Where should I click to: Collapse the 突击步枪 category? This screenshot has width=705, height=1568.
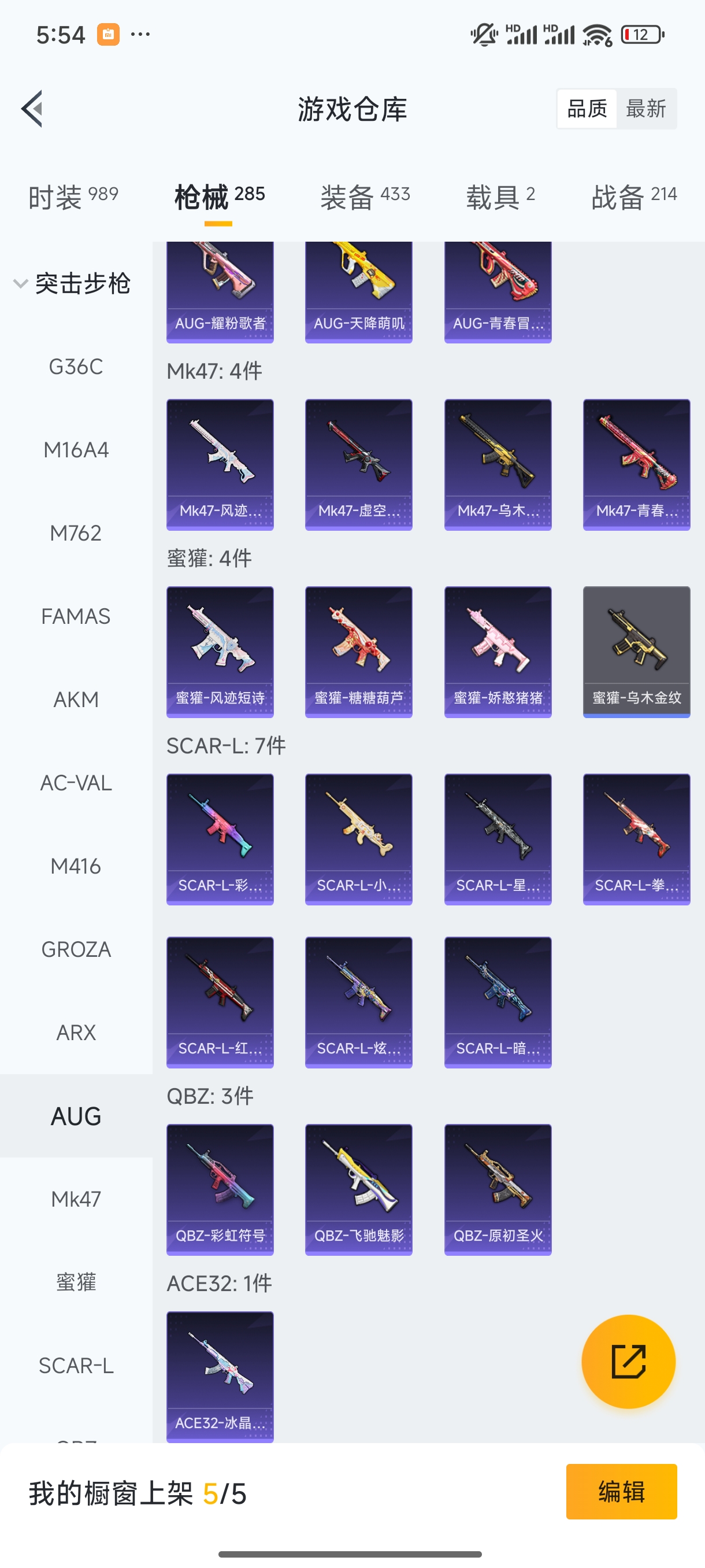point(72,284)
